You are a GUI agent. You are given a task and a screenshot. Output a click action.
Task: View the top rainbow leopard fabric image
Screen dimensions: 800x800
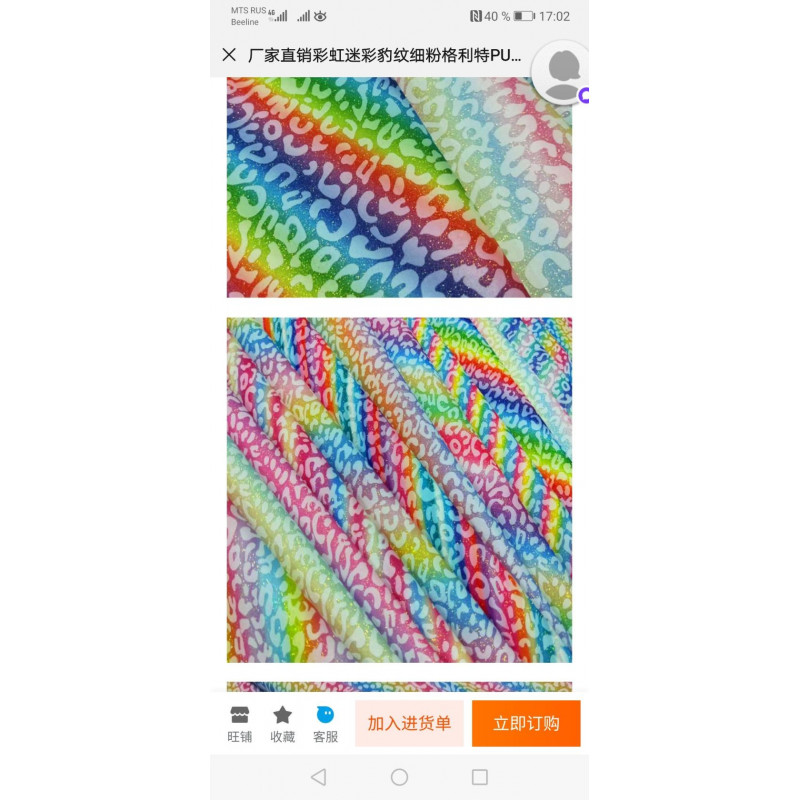pos(399,187)
